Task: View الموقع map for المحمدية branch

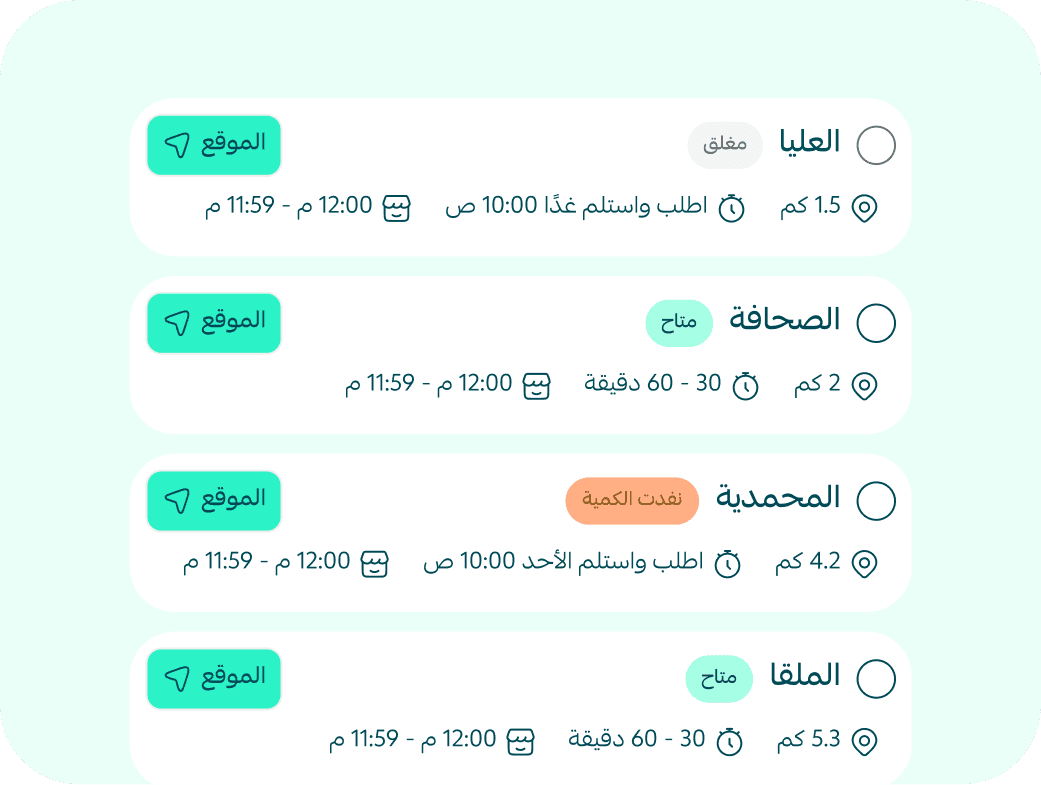Action: (214, 501)
